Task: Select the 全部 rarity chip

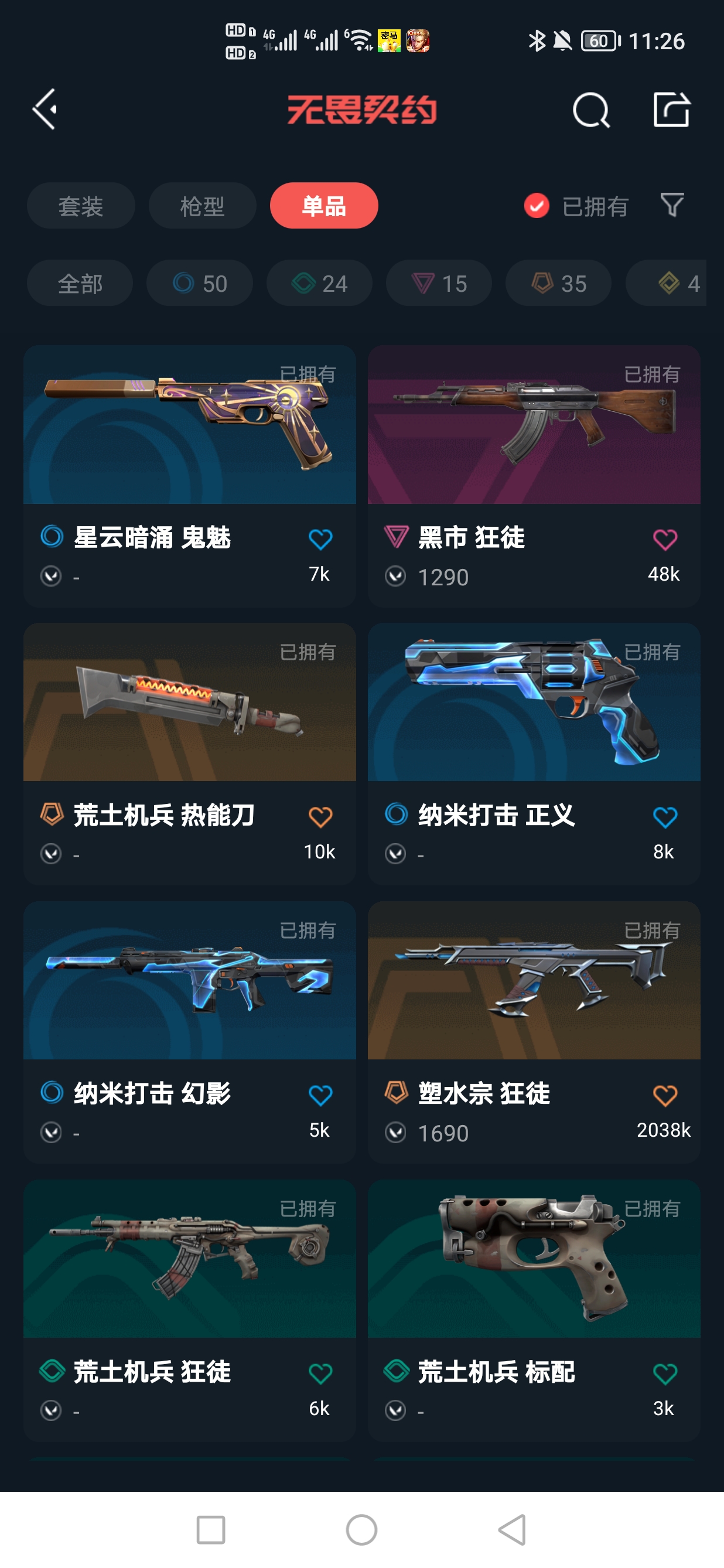Action: coord(80,284)
